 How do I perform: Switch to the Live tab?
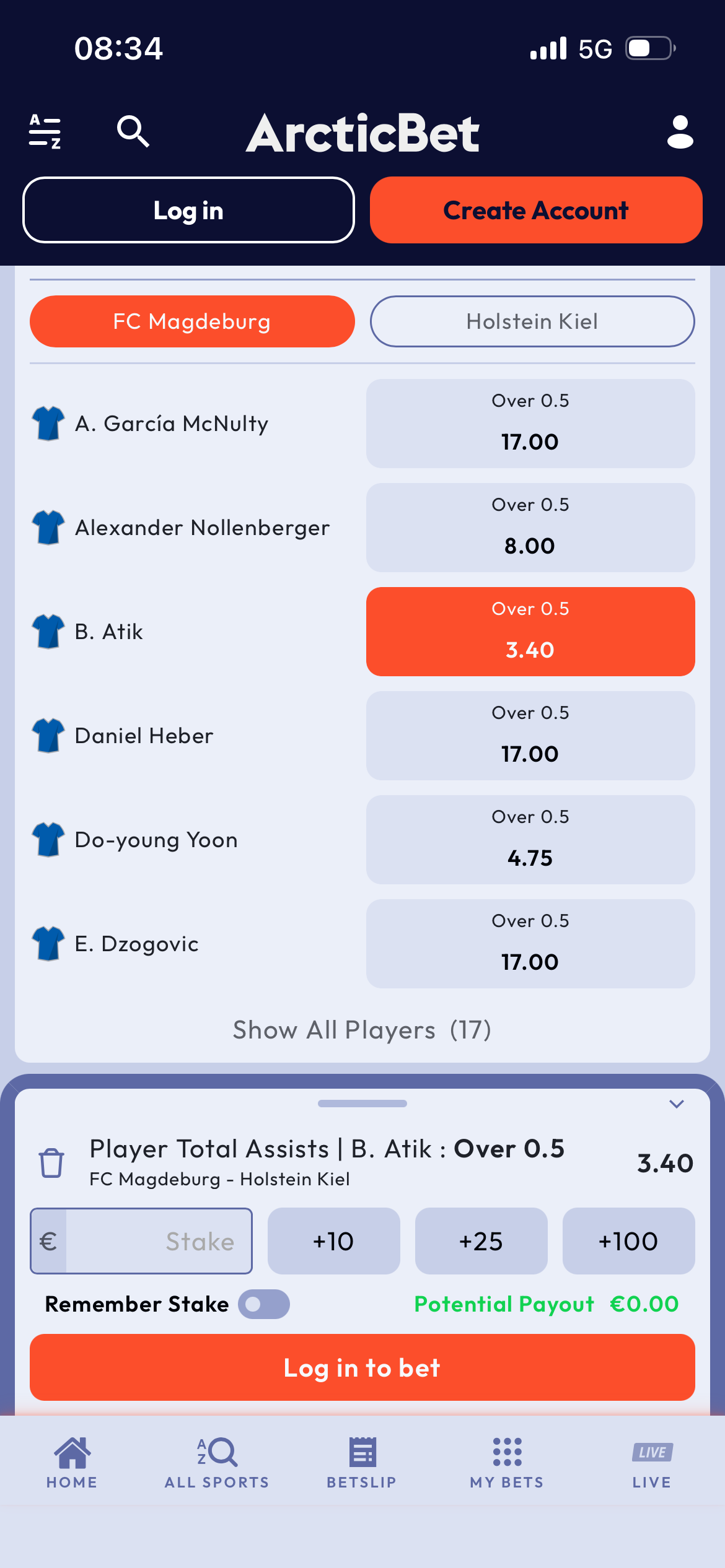coord(652,1462)
